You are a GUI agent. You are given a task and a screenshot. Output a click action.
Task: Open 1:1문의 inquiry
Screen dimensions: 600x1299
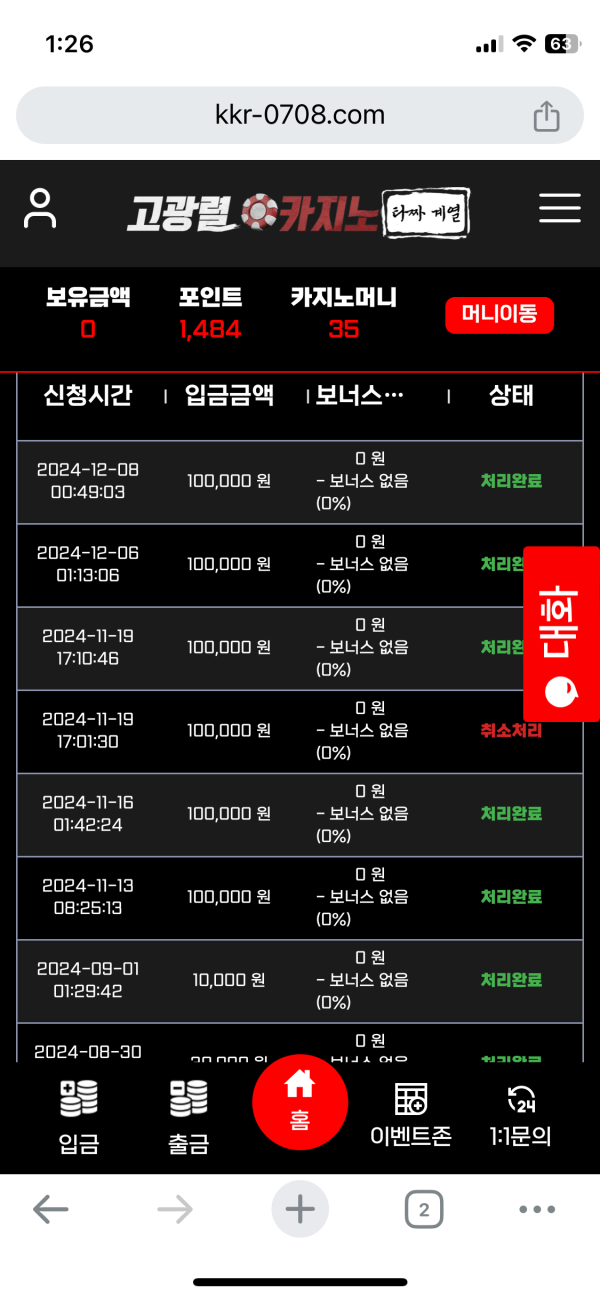[x=521, y=1115]
